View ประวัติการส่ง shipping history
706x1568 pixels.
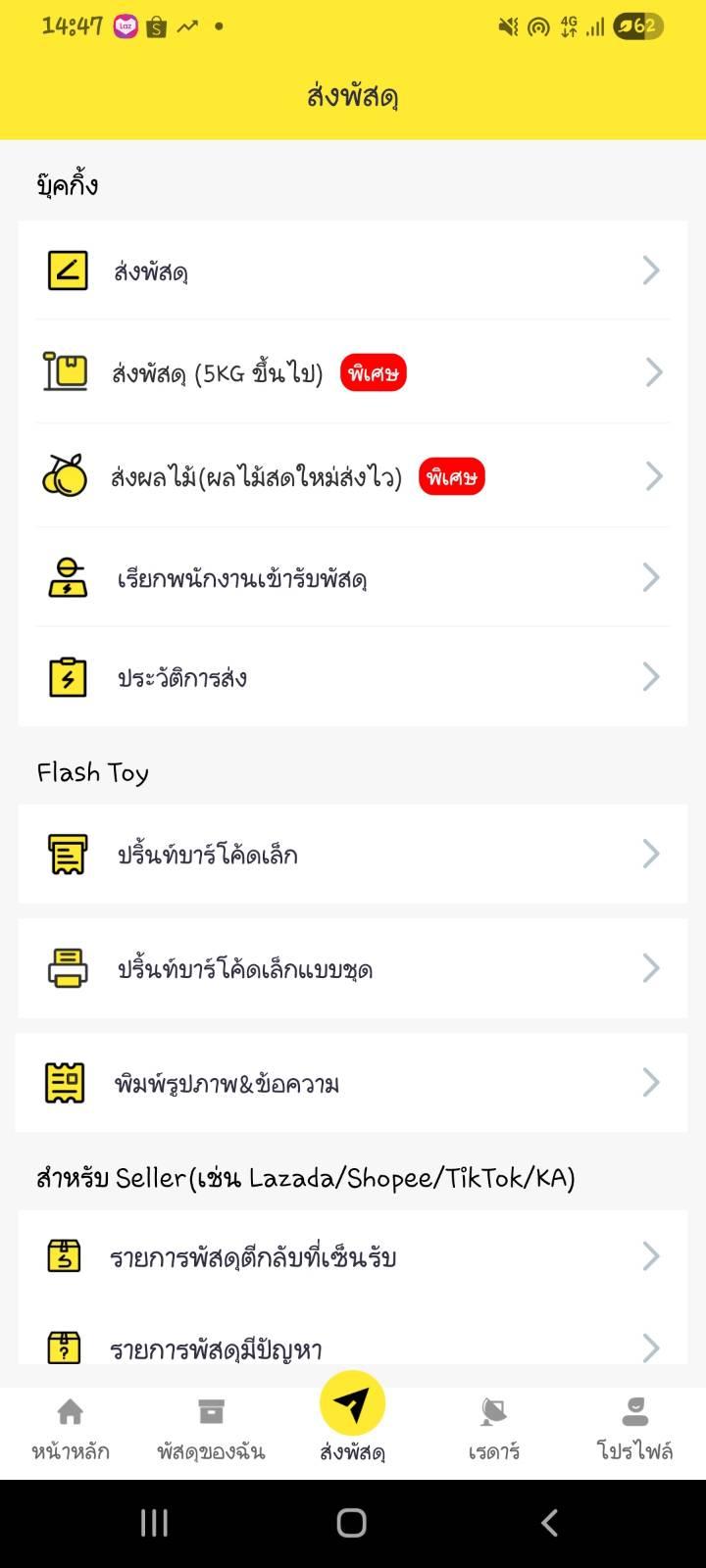[353, 677]
